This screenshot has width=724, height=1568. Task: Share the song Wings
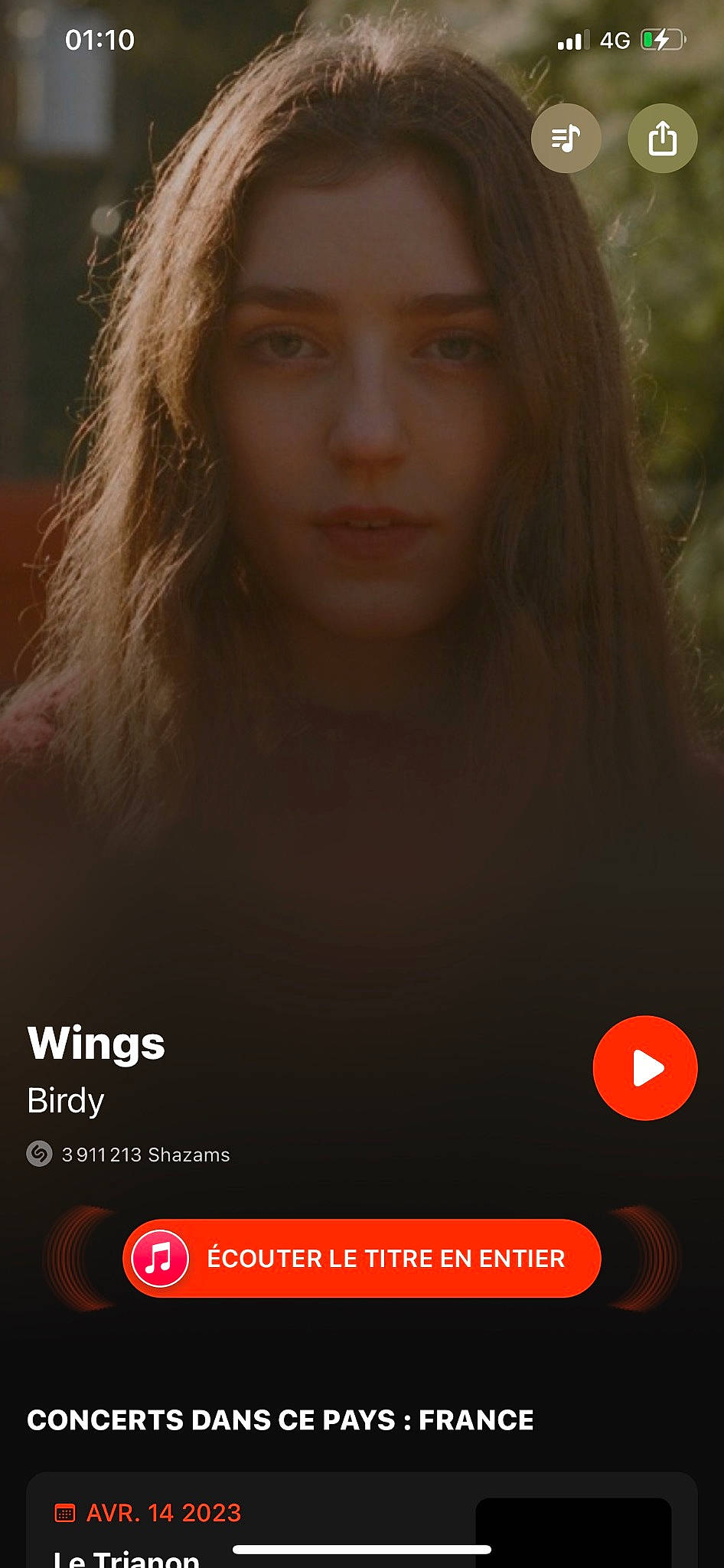pyautogui.click(x=662, y=139)
